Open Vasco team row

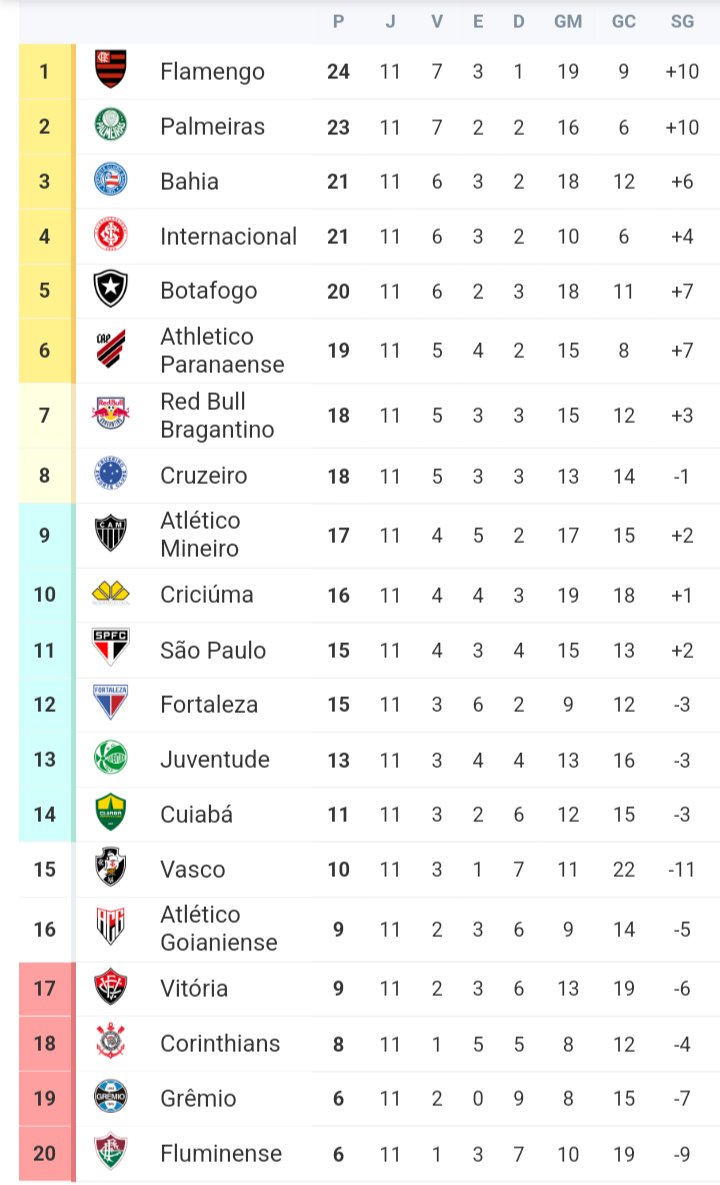(x=192, y=870)
